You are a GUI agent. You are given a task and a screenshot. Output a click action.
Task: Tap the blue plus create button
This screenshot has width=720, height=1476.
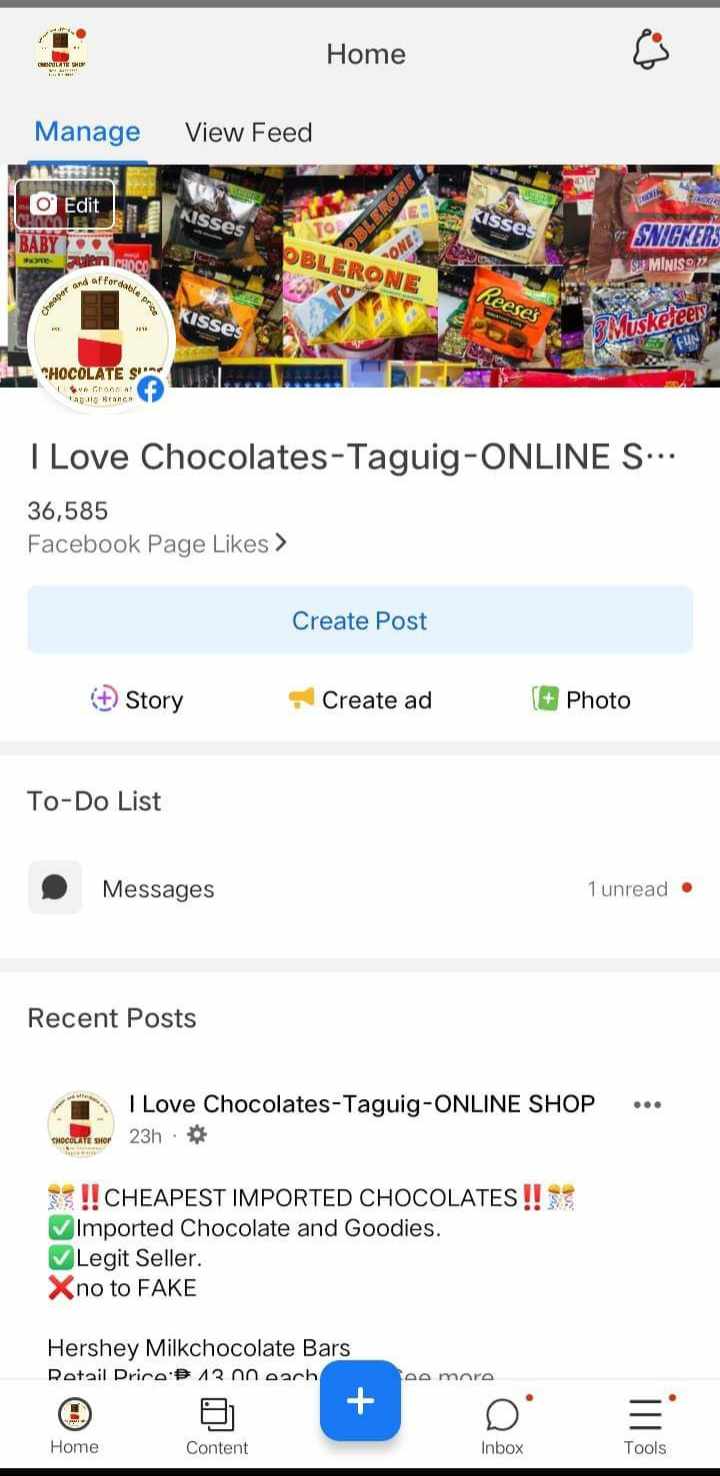tap(360, 1401)
